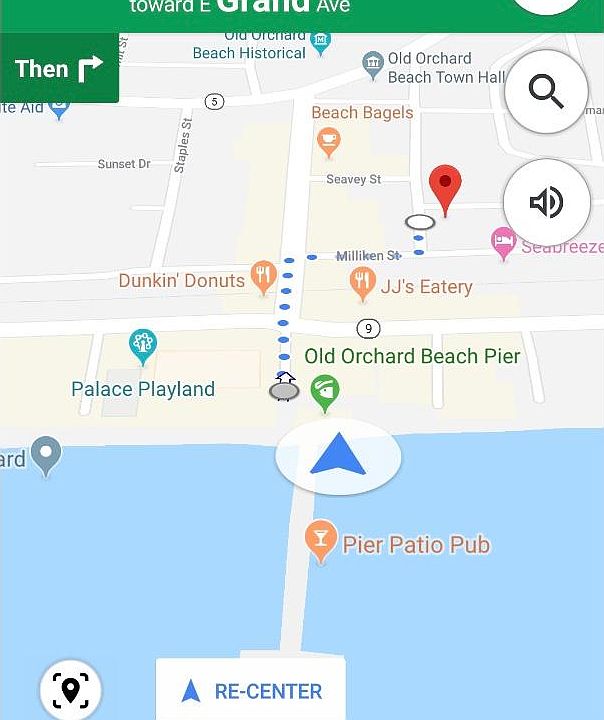Open the Beach Bagels map pin

[328, 141]
